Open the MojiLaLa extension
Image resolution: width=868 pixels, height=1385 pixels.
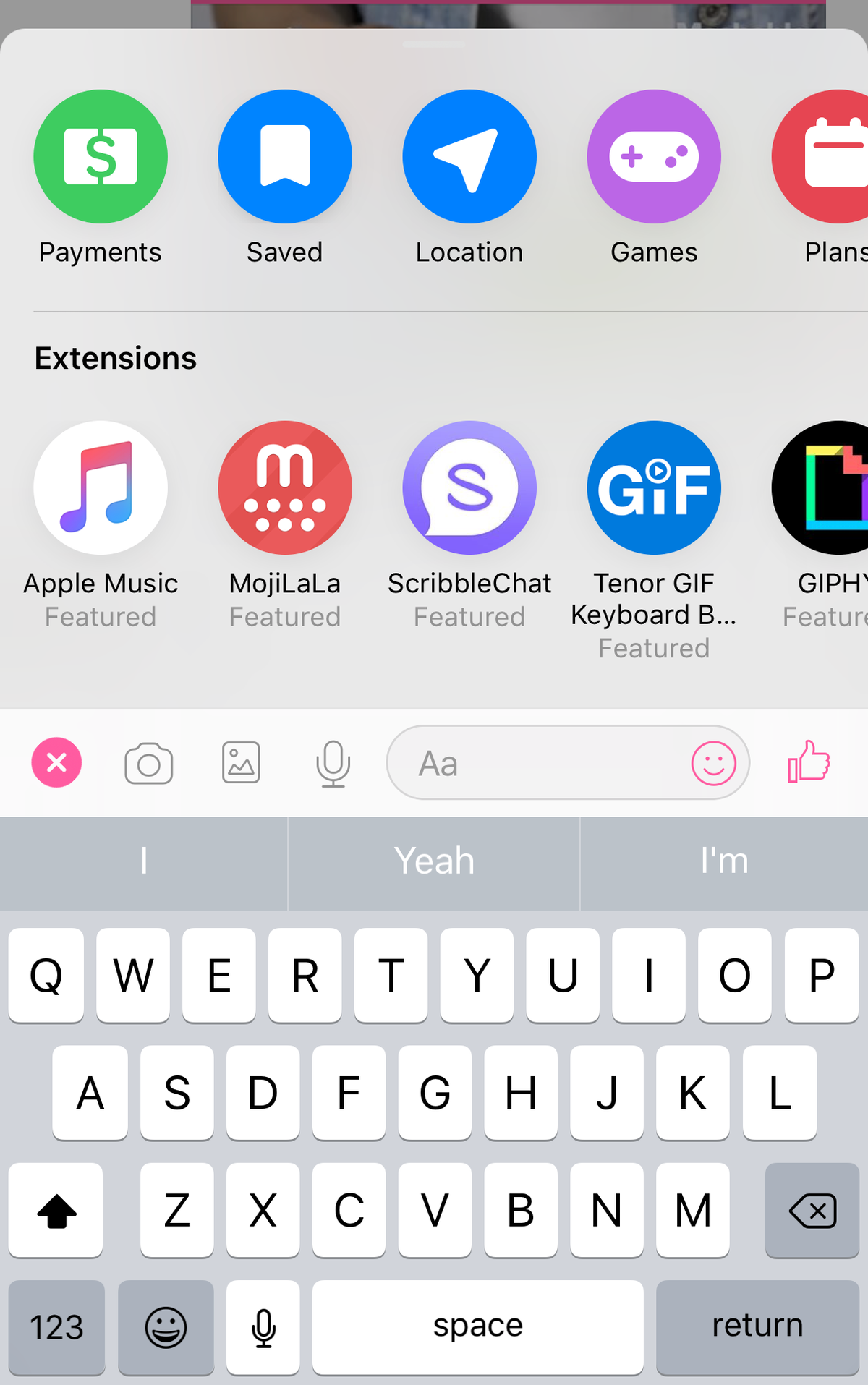(x=285, y=488)
